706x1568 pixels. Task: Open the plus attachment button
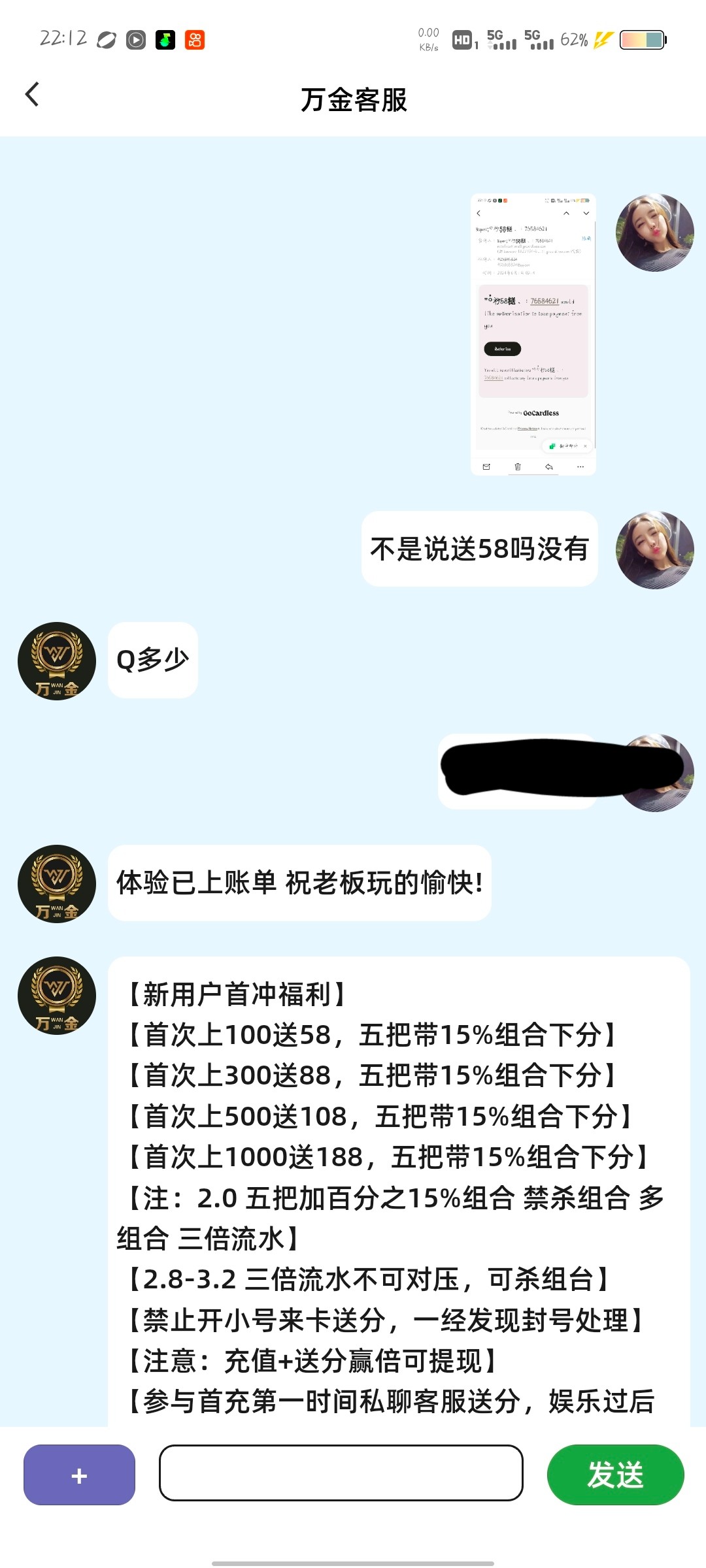pos(79,1475)
